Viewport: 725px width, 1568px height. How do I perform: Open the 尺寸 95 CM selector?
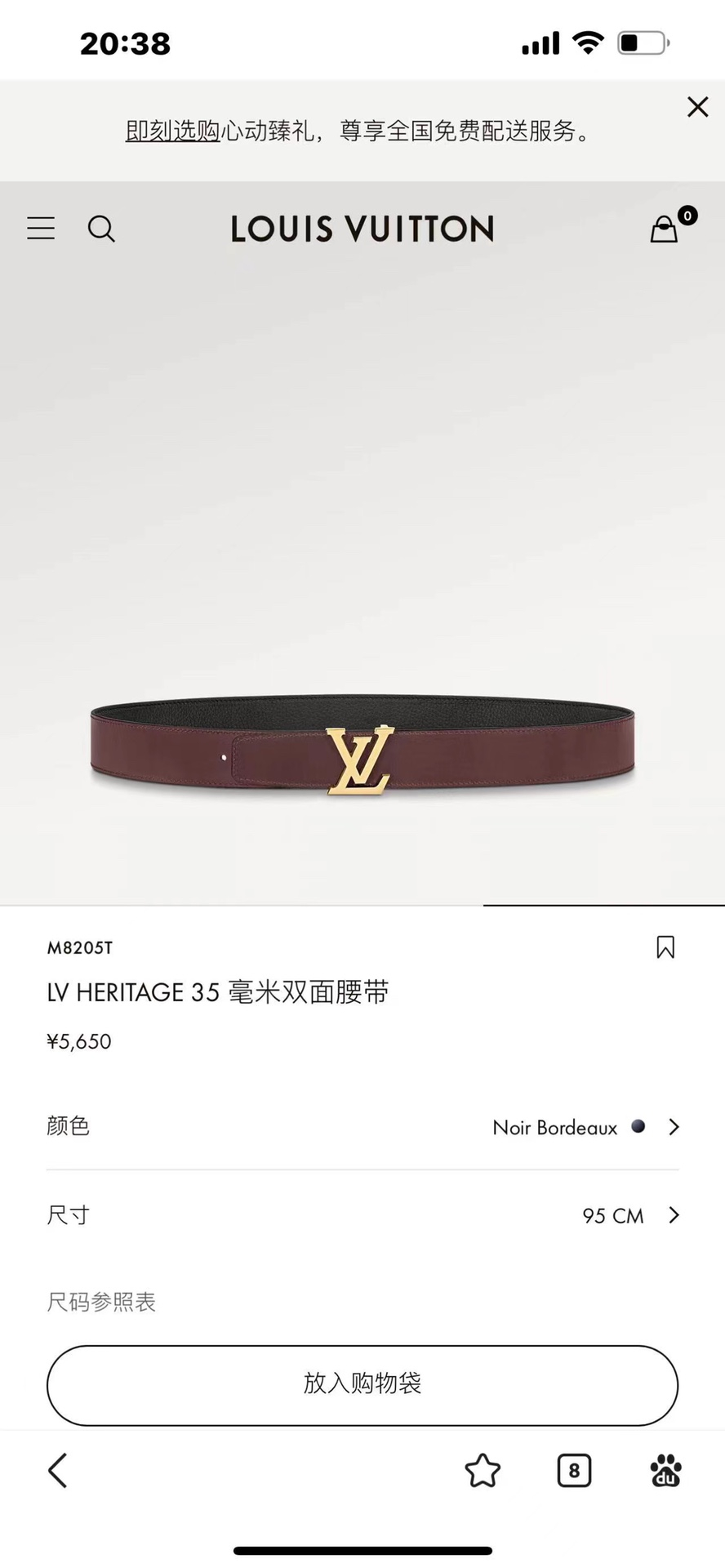pyautogui.click(x=362, y=1215)
